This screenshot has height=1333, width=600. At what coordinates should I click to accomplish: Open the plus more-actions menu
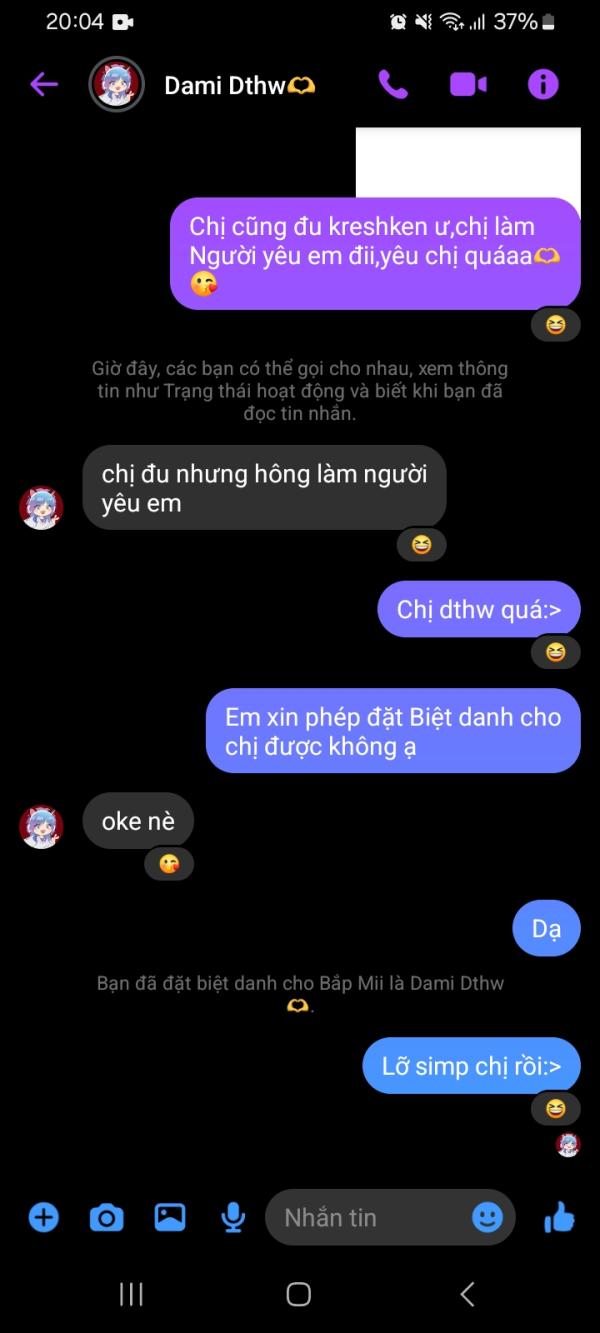point(43,1217)
